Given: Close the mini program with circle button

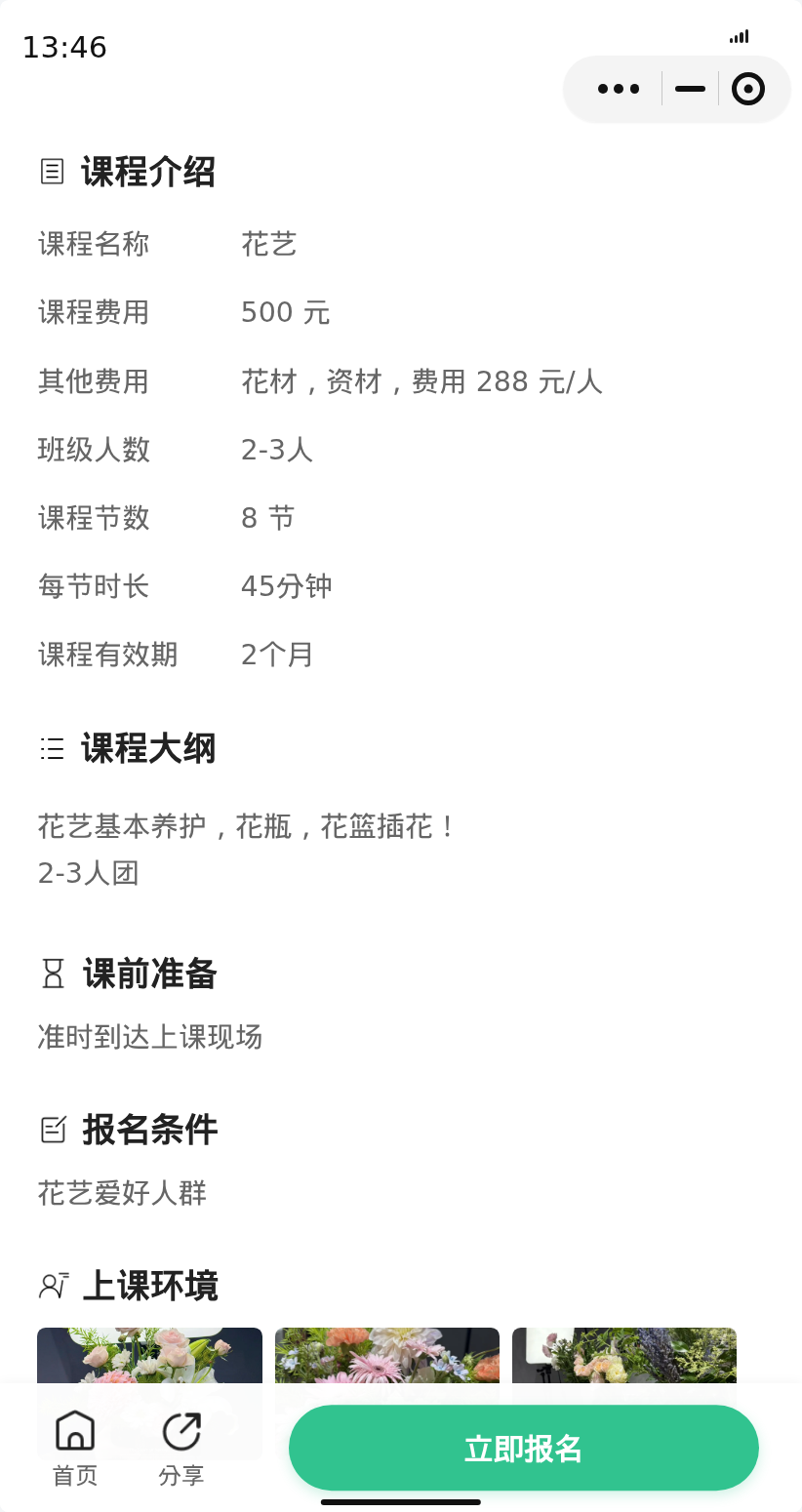Looking at the screenshot, I should coord(748,89).
